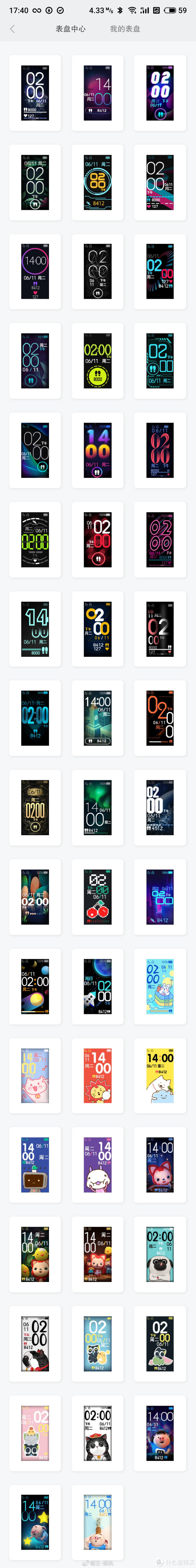Go back with the top-left arrow
Screen dimensions: 196x1568
[12, 28]
